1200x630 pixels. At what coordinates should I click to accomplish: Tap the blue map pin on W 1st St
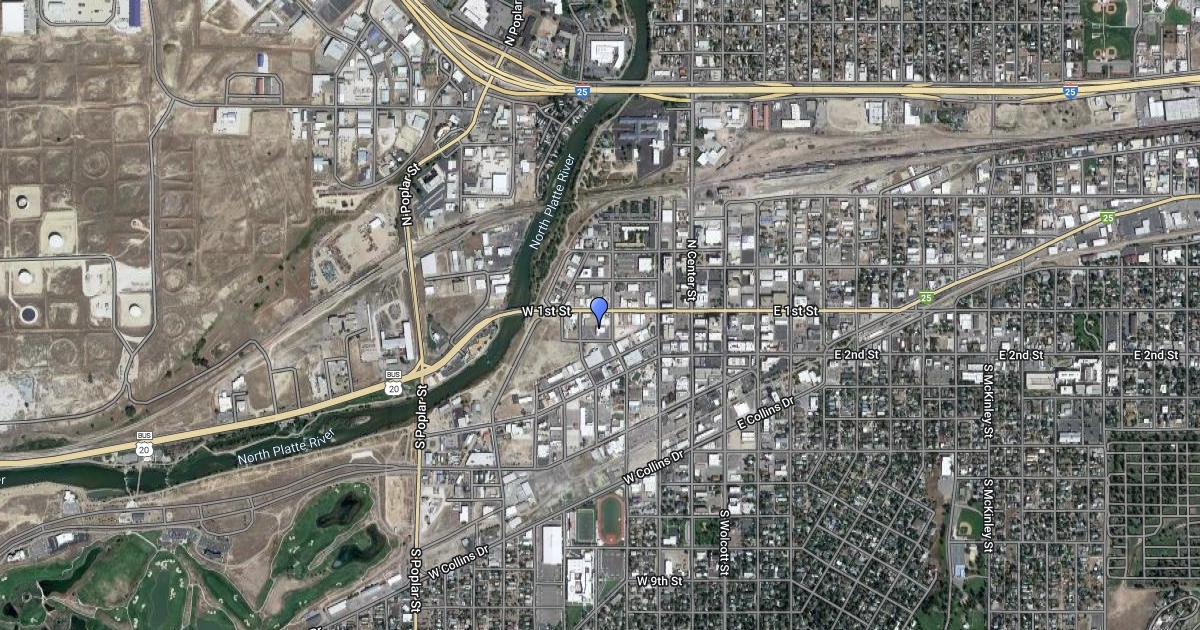[x=599, y=310]
